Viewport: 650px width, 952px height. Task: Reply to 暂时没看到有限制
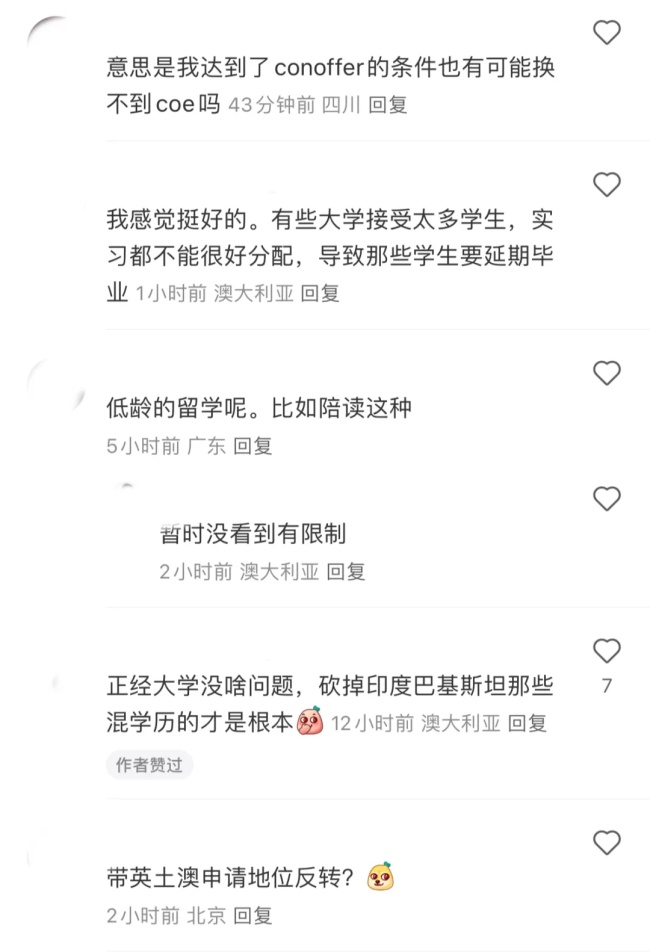coord(346,571)
